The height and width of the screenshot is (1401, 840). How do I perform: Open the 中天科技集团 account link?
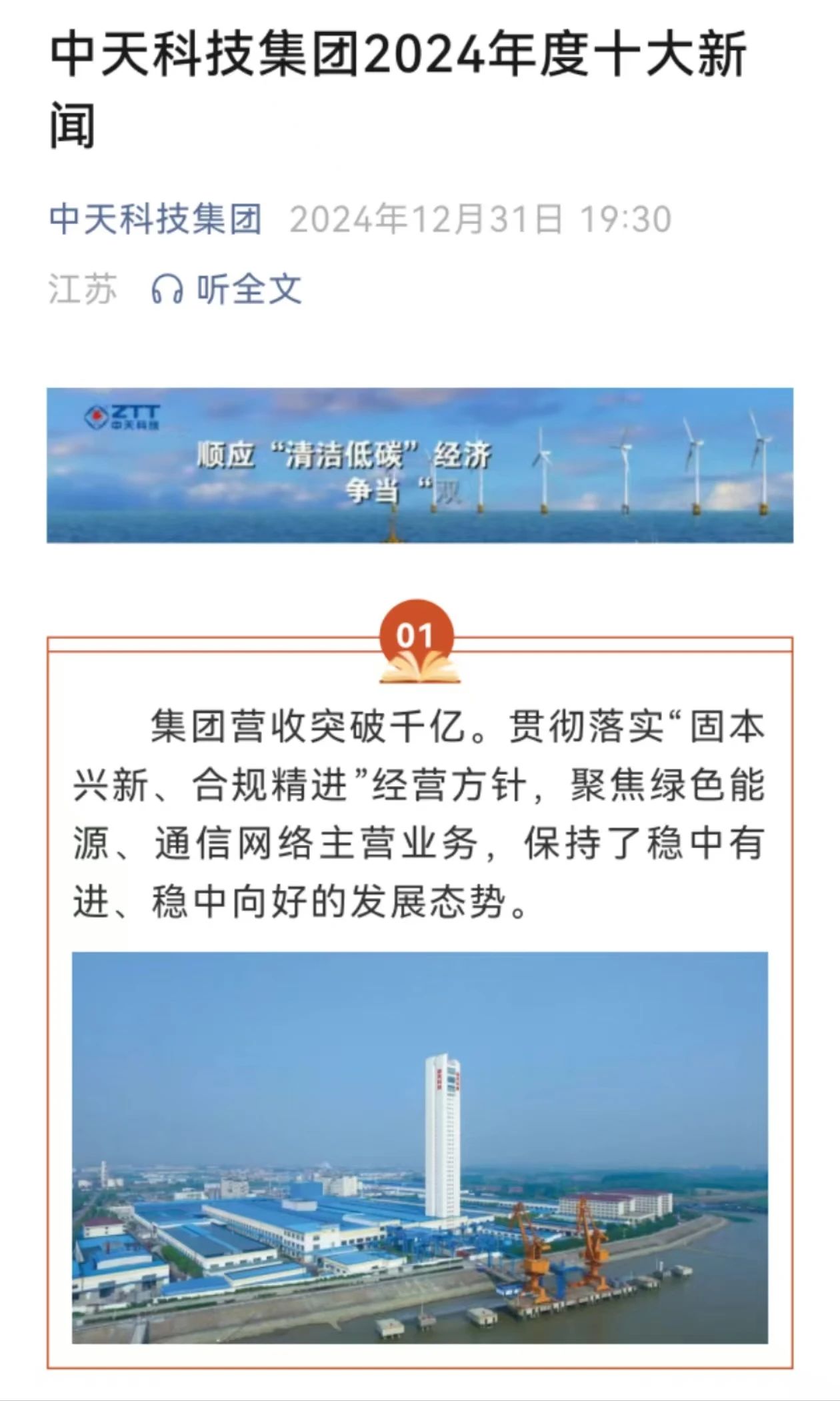tap(156, 219)
